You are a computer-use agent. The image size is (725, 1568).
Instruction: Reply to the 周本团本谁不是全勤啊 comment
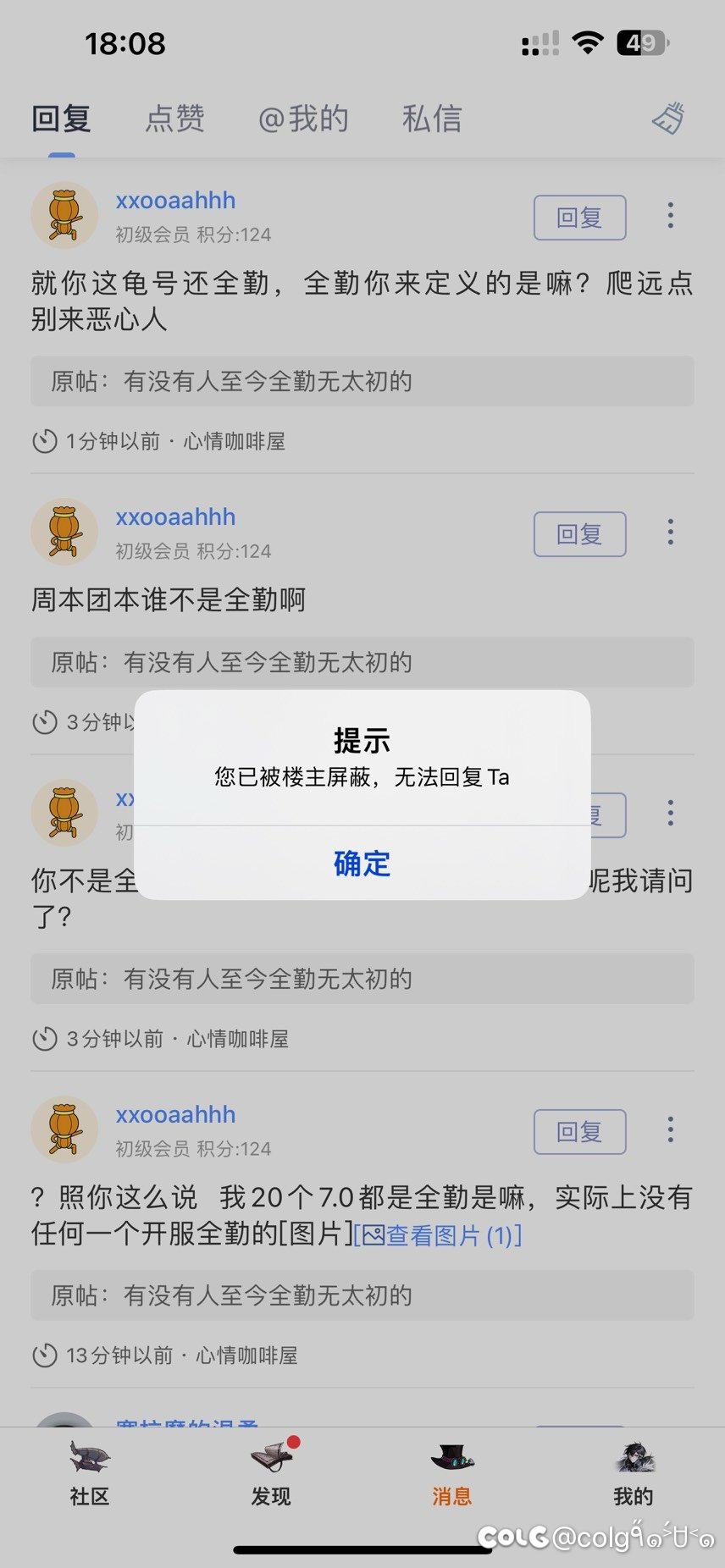[x=579, y=534]
